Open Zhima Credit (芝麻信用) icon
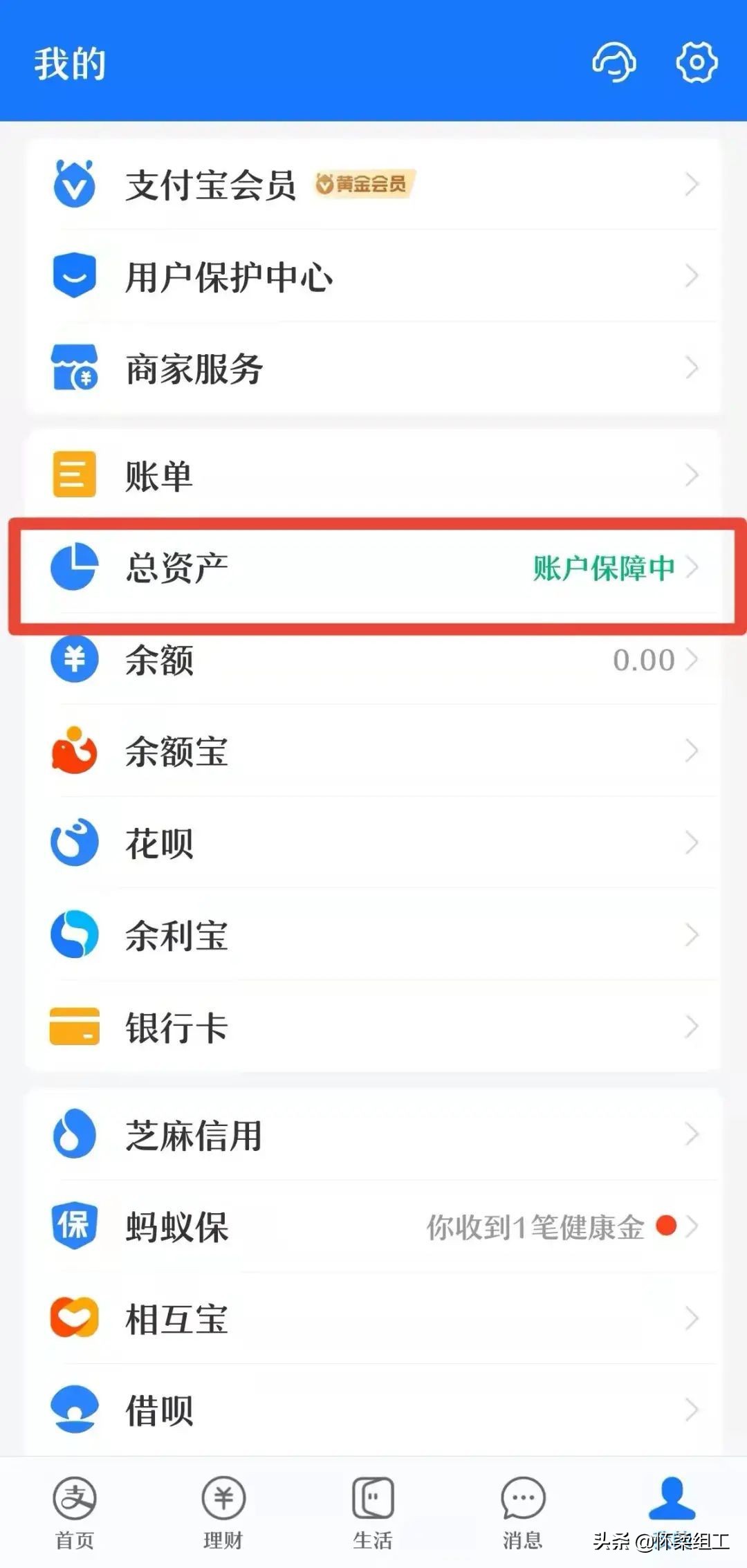The image size is (747, 1568). point(74,1133)
